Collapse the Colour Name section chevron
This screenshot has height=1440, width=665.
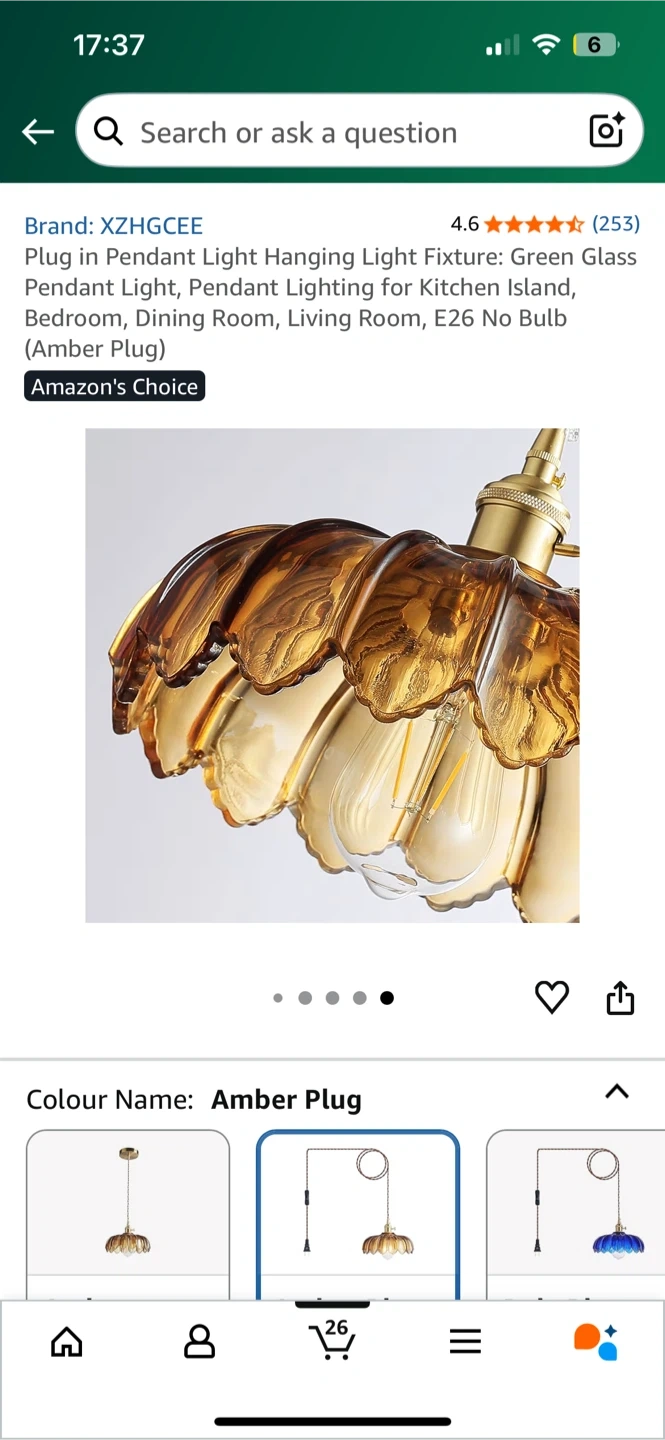[617, 1092]
